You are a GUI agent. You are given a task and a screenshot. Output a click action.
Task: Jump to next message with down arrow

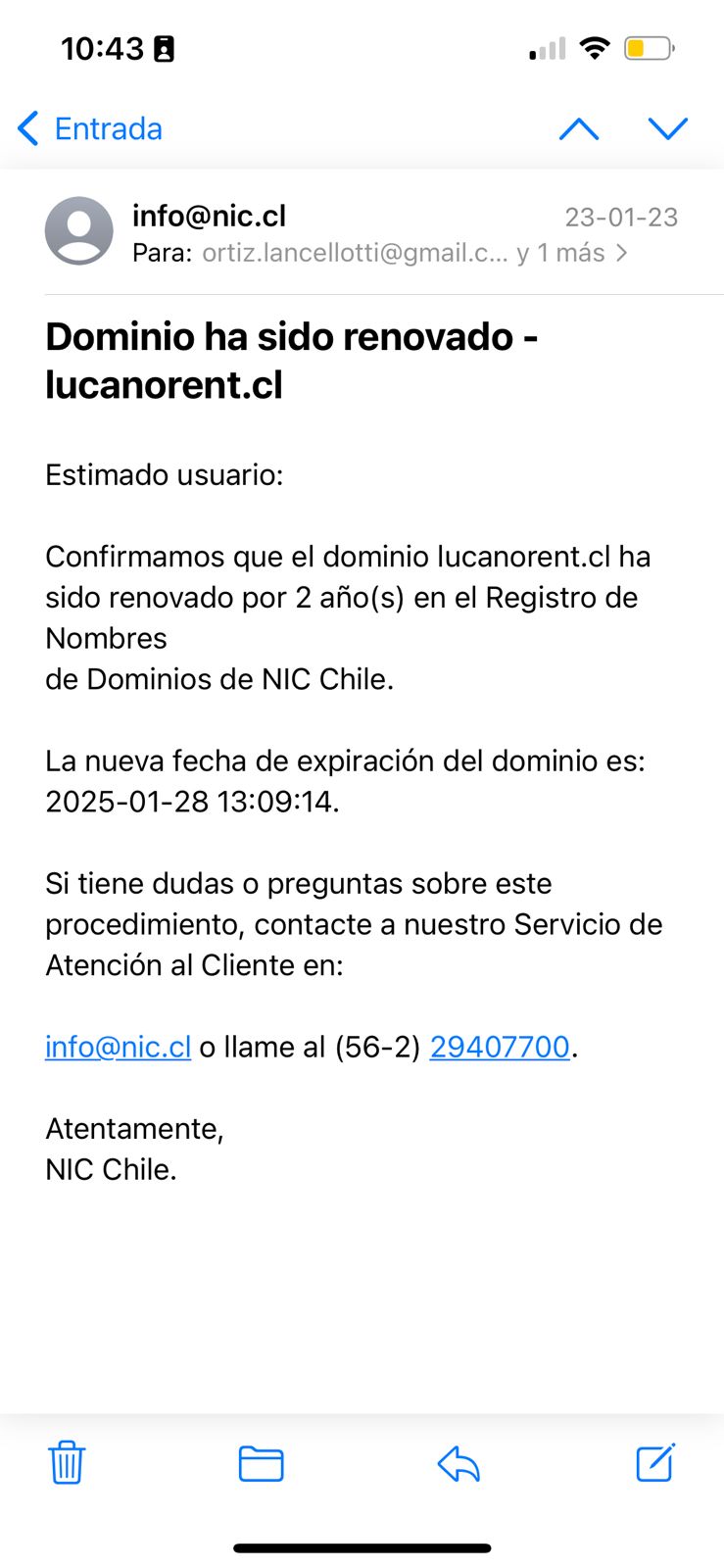[x=668, y=128]
